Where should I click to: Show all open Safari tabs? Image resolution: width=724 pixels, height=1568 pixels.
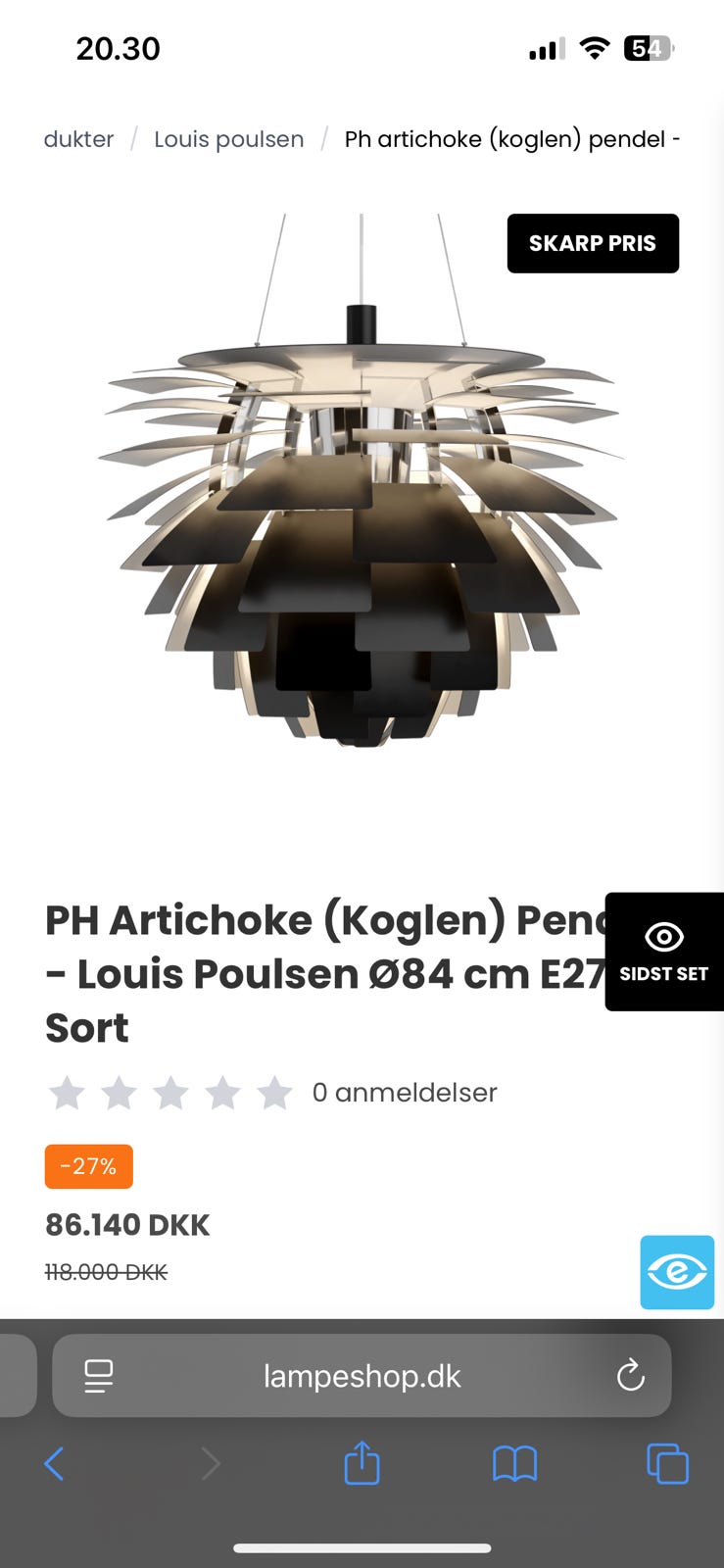tap(667, 1464)
